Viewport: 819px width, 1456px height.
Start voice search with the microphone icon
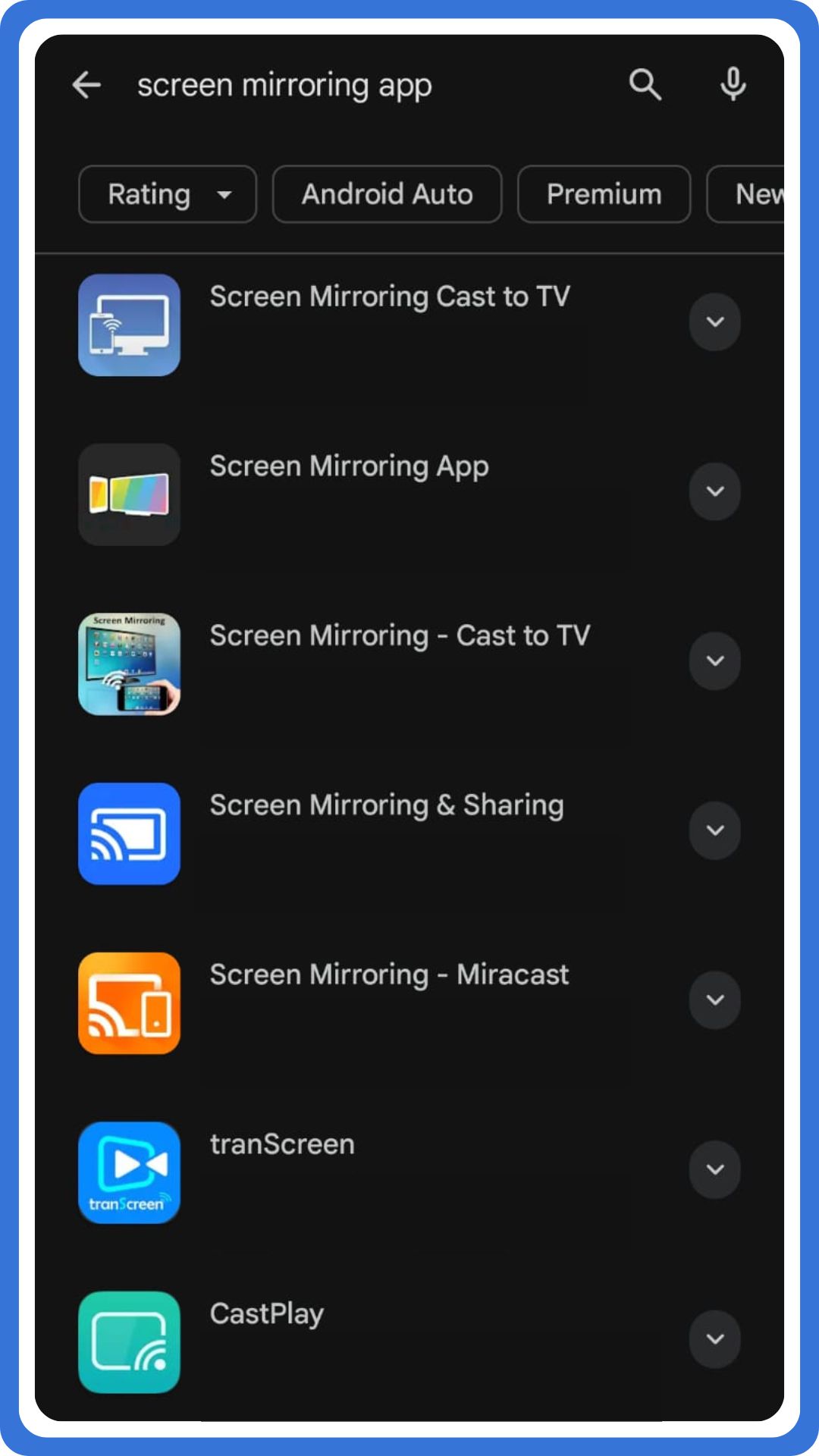(733, 85)
